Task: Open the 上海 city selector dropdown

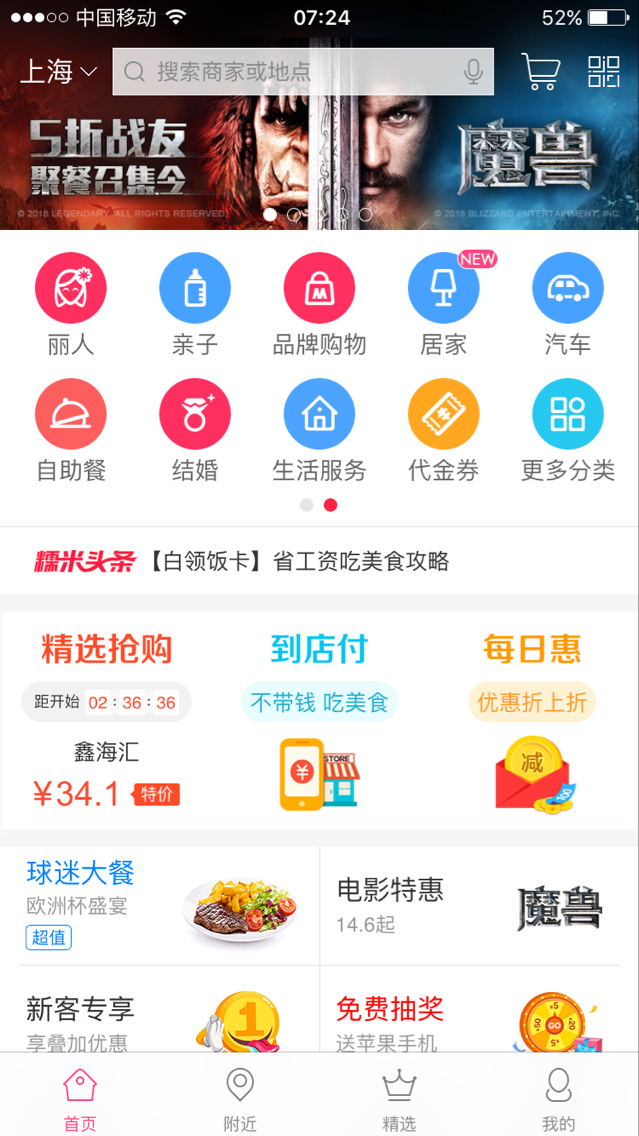Action: point(58,72)
